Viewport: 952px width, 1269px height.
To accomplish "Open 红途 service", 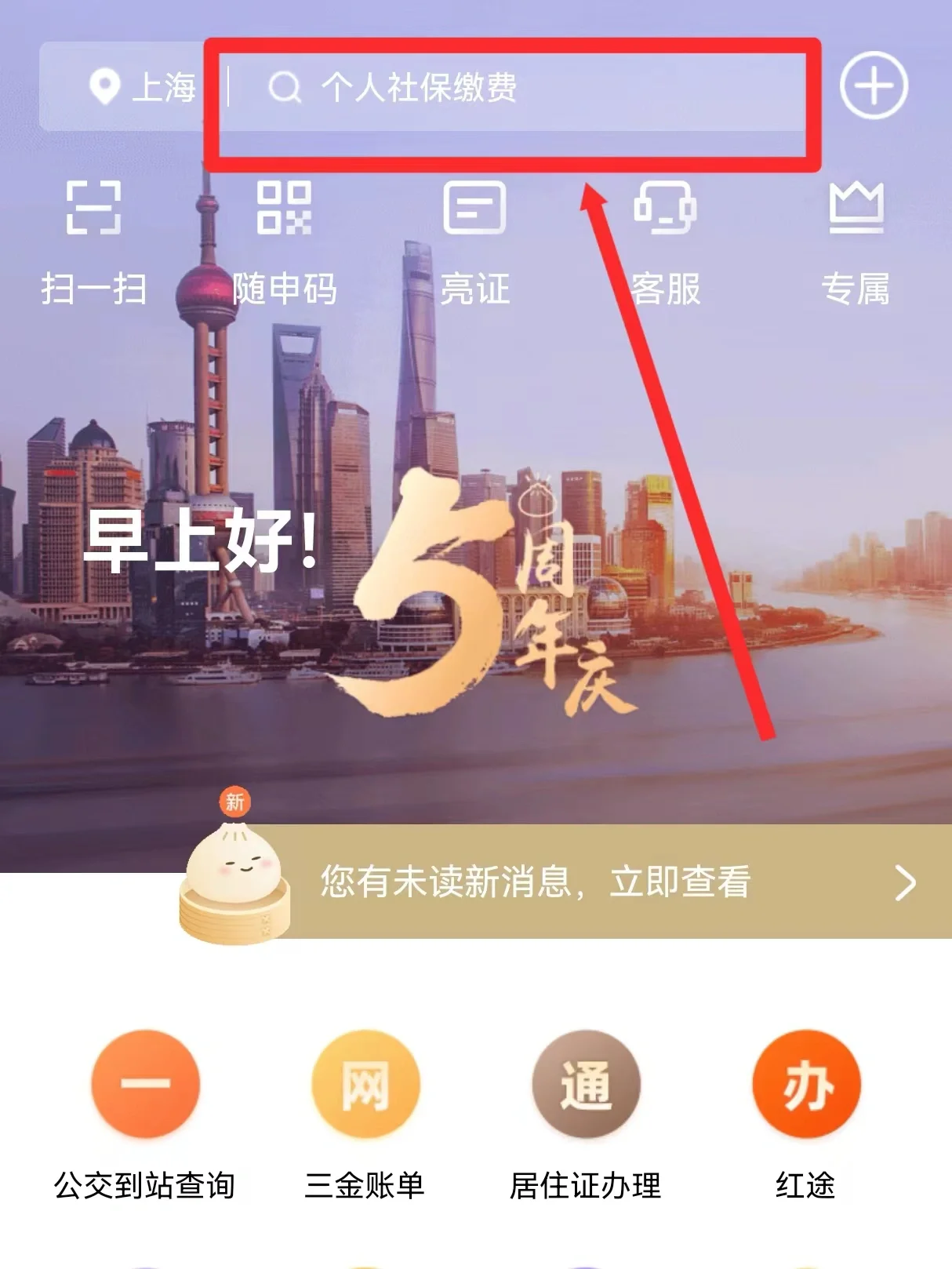I will pyautogui.click(x=806, y=1114).
